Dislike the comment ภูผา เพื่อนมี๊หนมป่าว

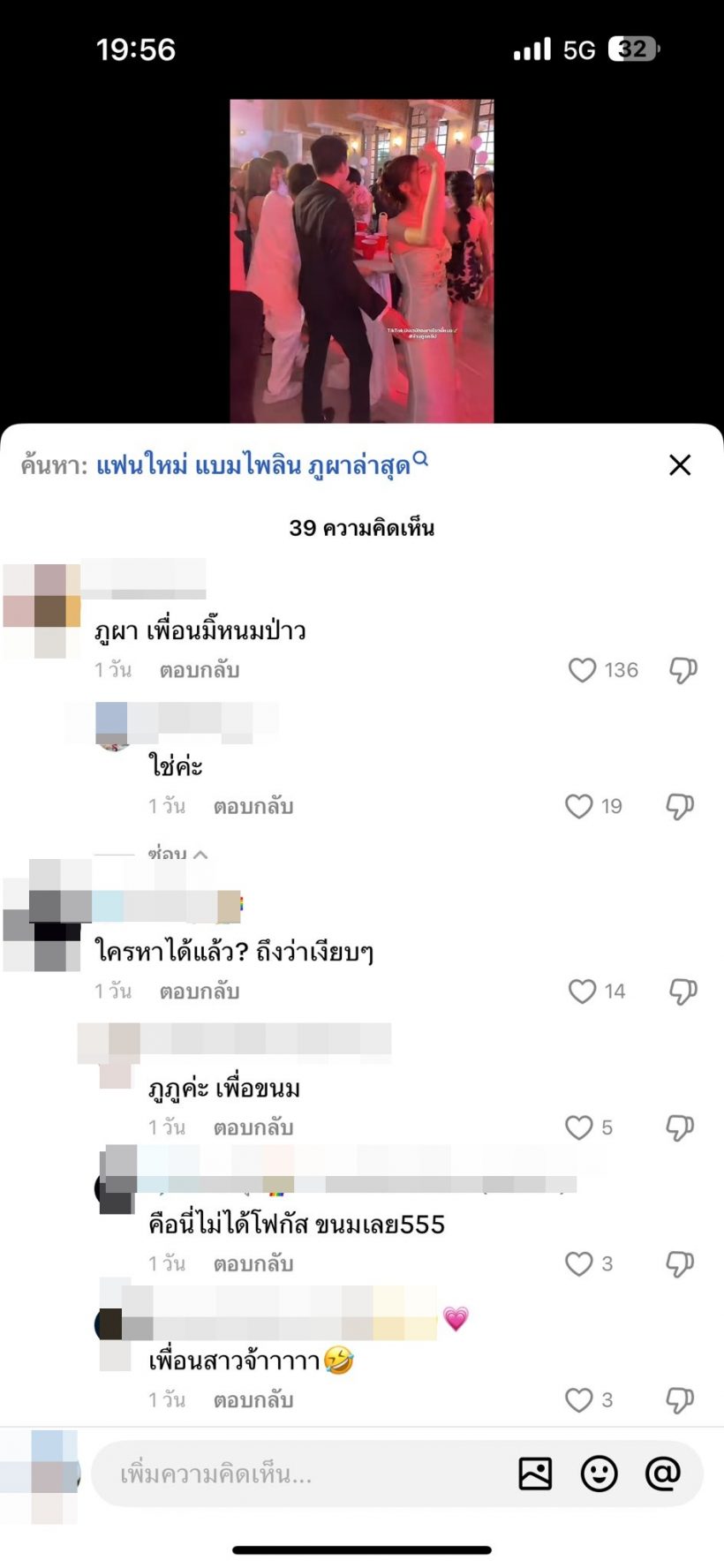(x=683, y=670)
